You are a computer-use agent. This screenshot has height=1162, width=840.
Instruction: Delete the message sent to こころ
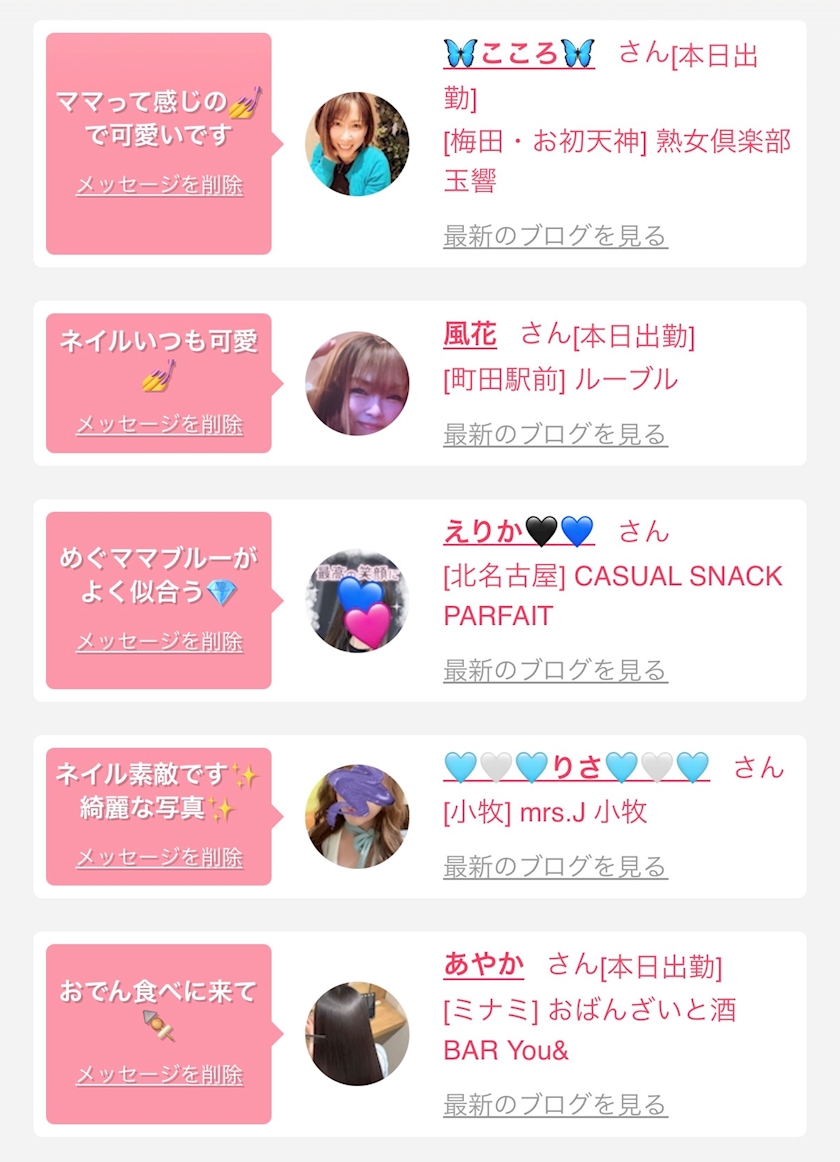coord(159,186)
